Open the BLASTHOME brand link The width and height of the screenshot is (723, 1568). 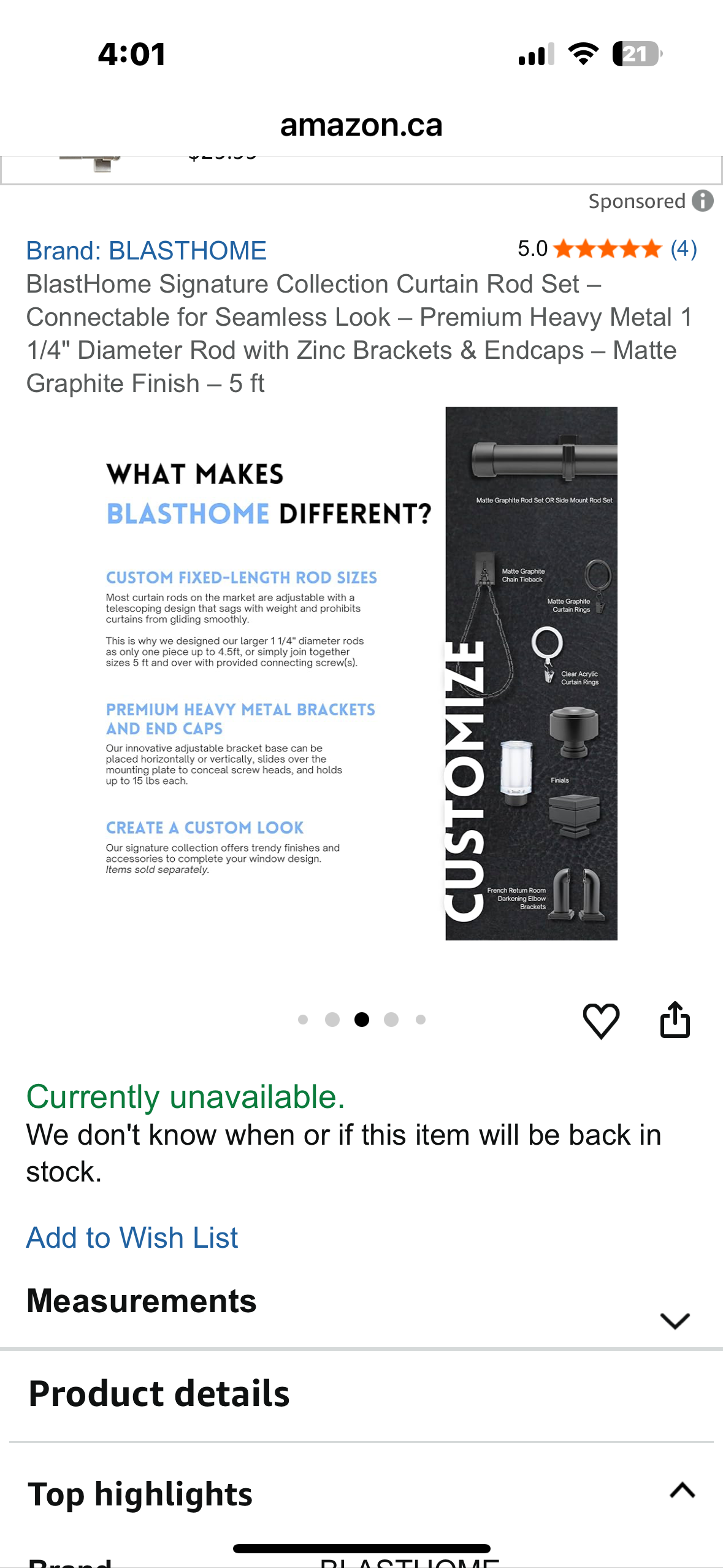coord(146,251)
